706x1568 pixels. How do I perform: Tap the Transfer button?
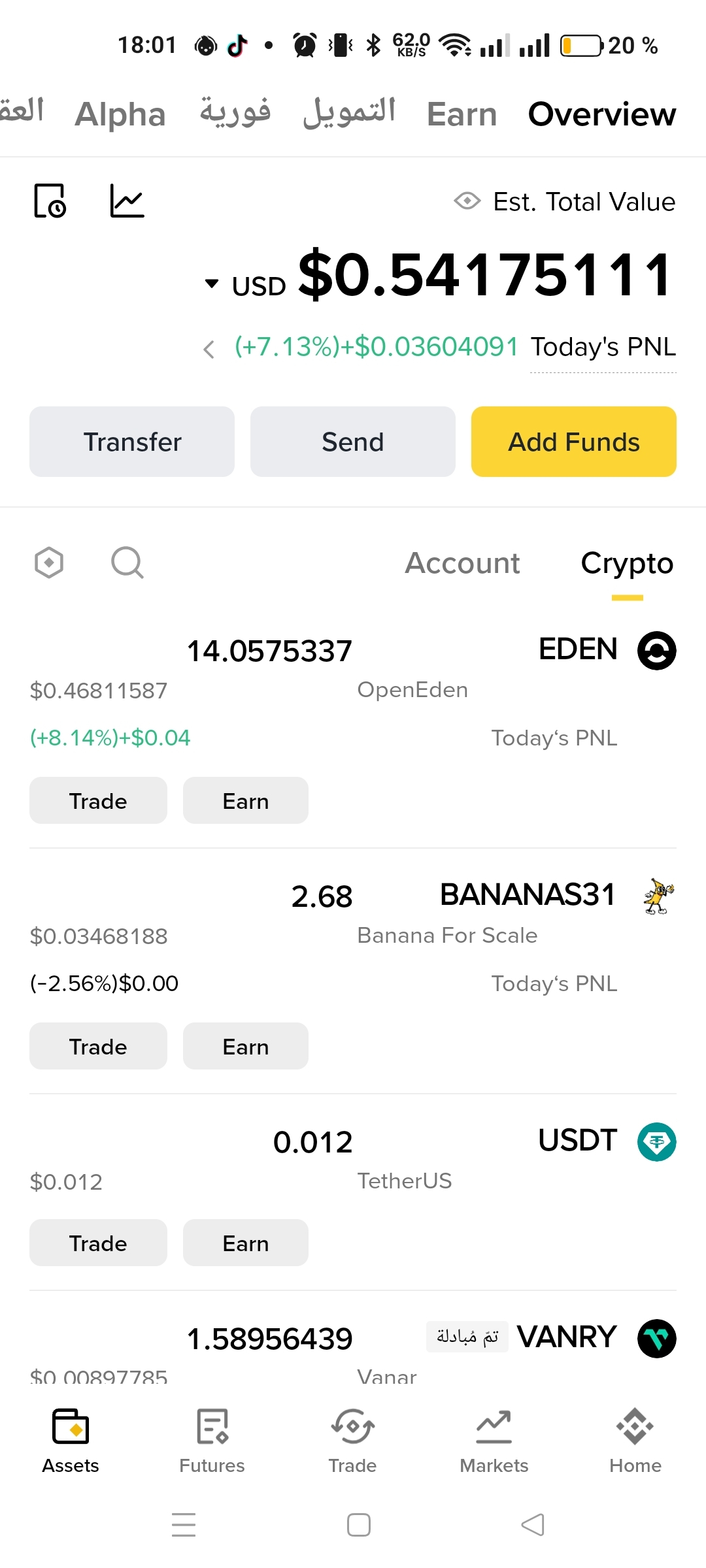pos(132,442)
